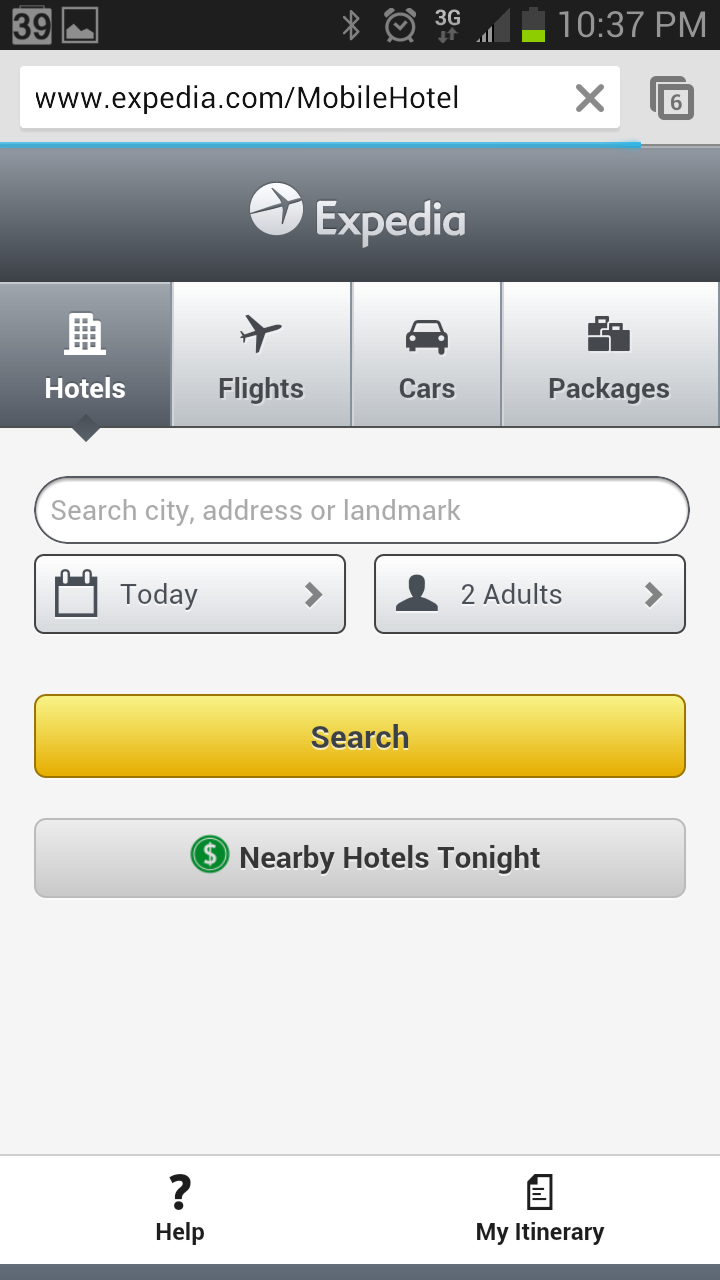Select the Packages tab
The width and height of the screenshot is (720, 1280).
609,356
